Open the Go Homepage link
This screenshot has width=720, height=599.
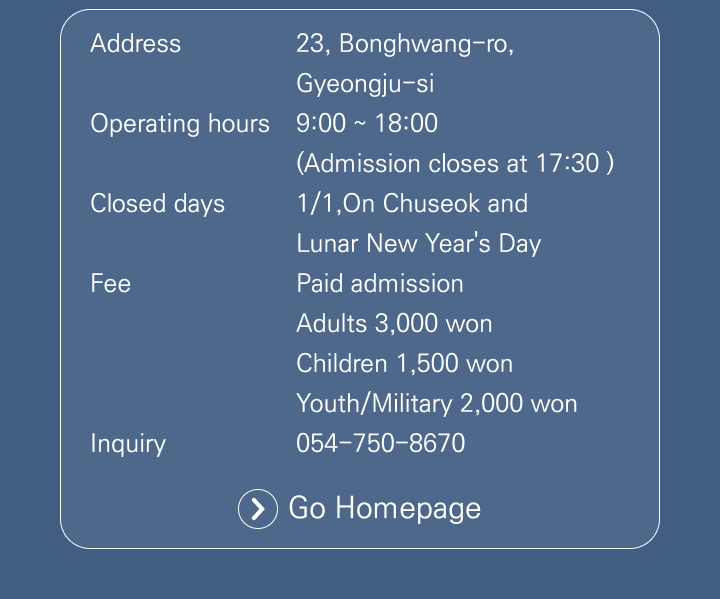click(x=360, y=508)
